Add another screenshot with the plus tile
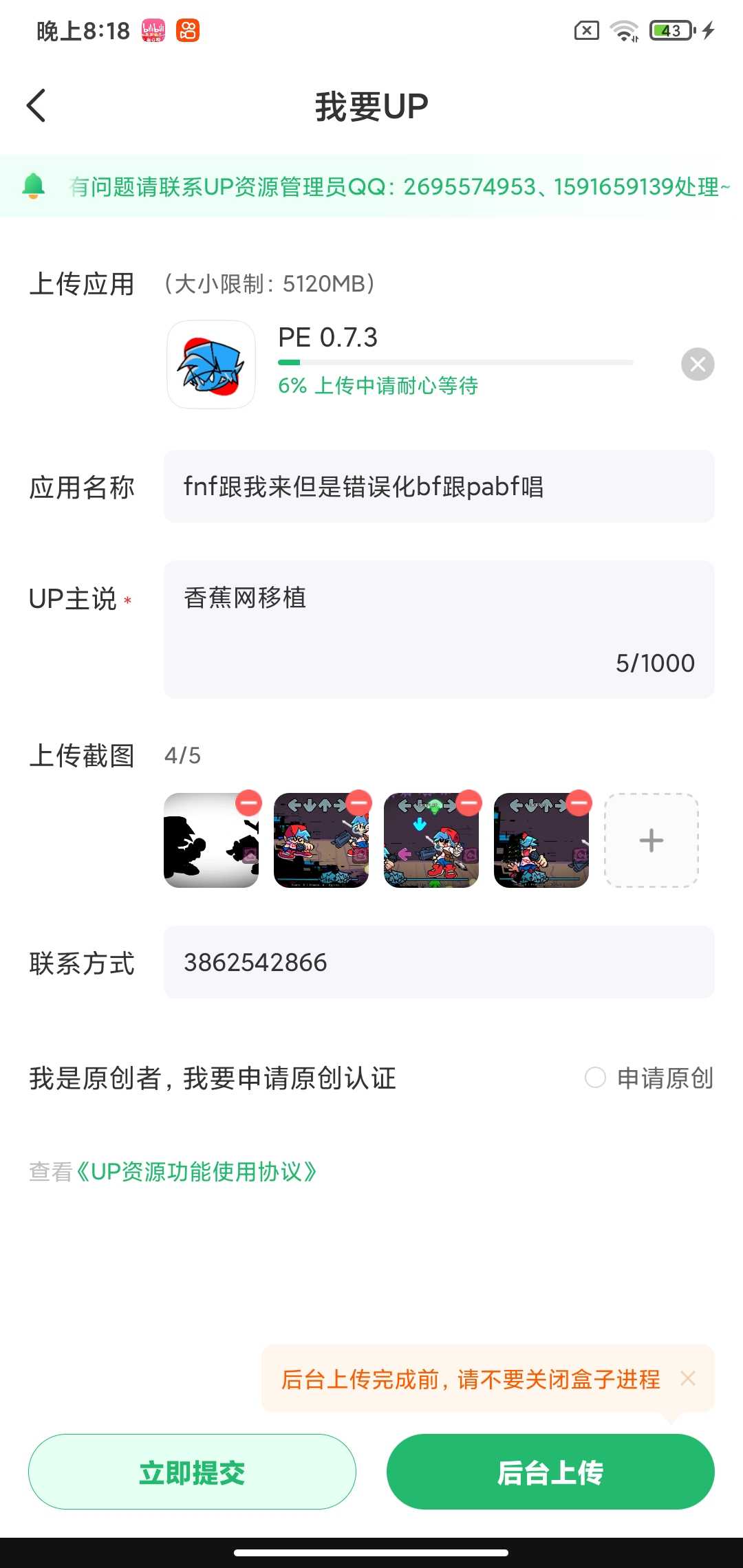The height and width of the screenshot is (1568, 743). pos(651,840)
